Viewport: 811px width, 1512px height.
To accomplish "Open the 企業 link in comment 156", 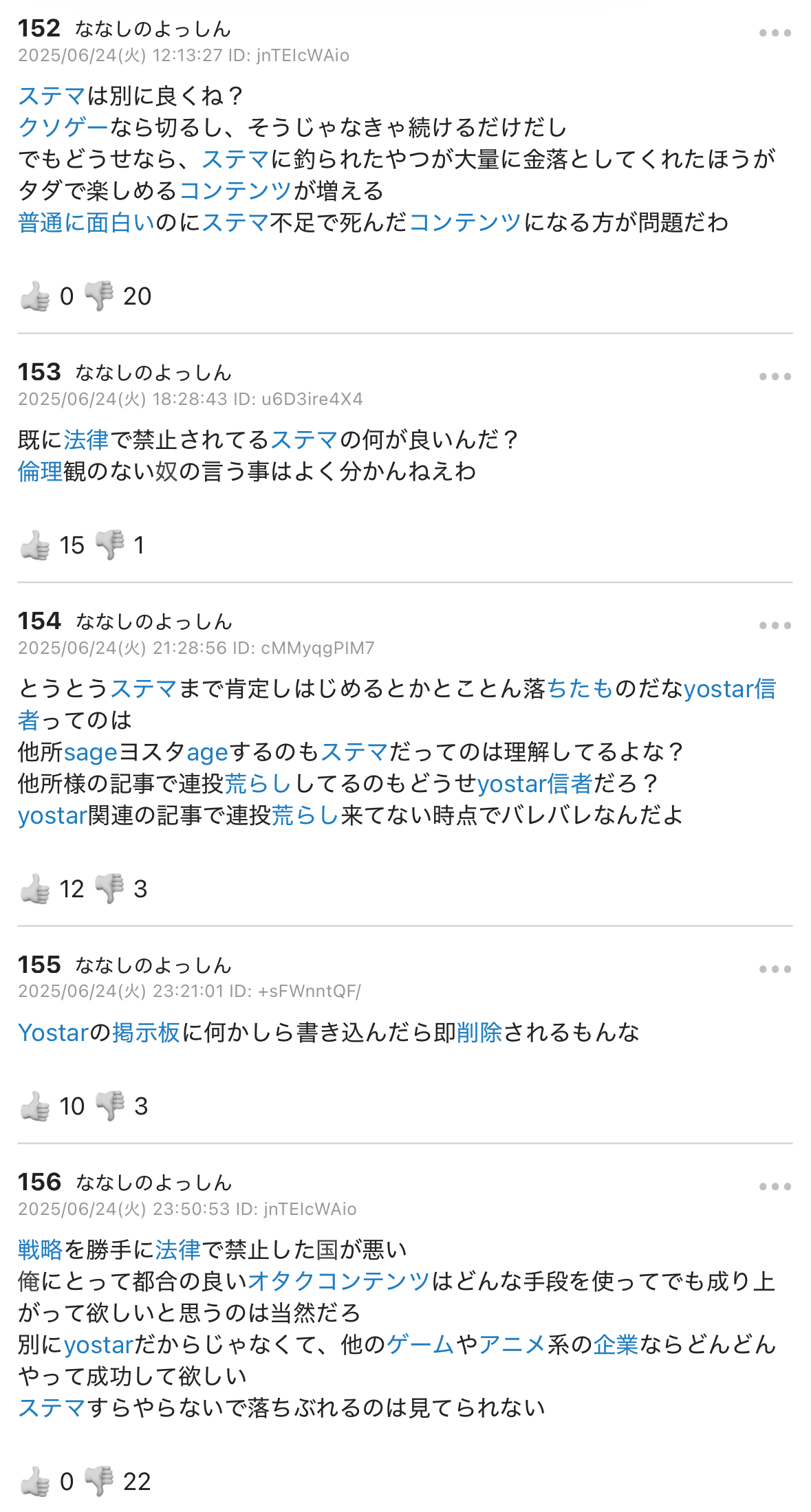I will [x=616, y=1345].
